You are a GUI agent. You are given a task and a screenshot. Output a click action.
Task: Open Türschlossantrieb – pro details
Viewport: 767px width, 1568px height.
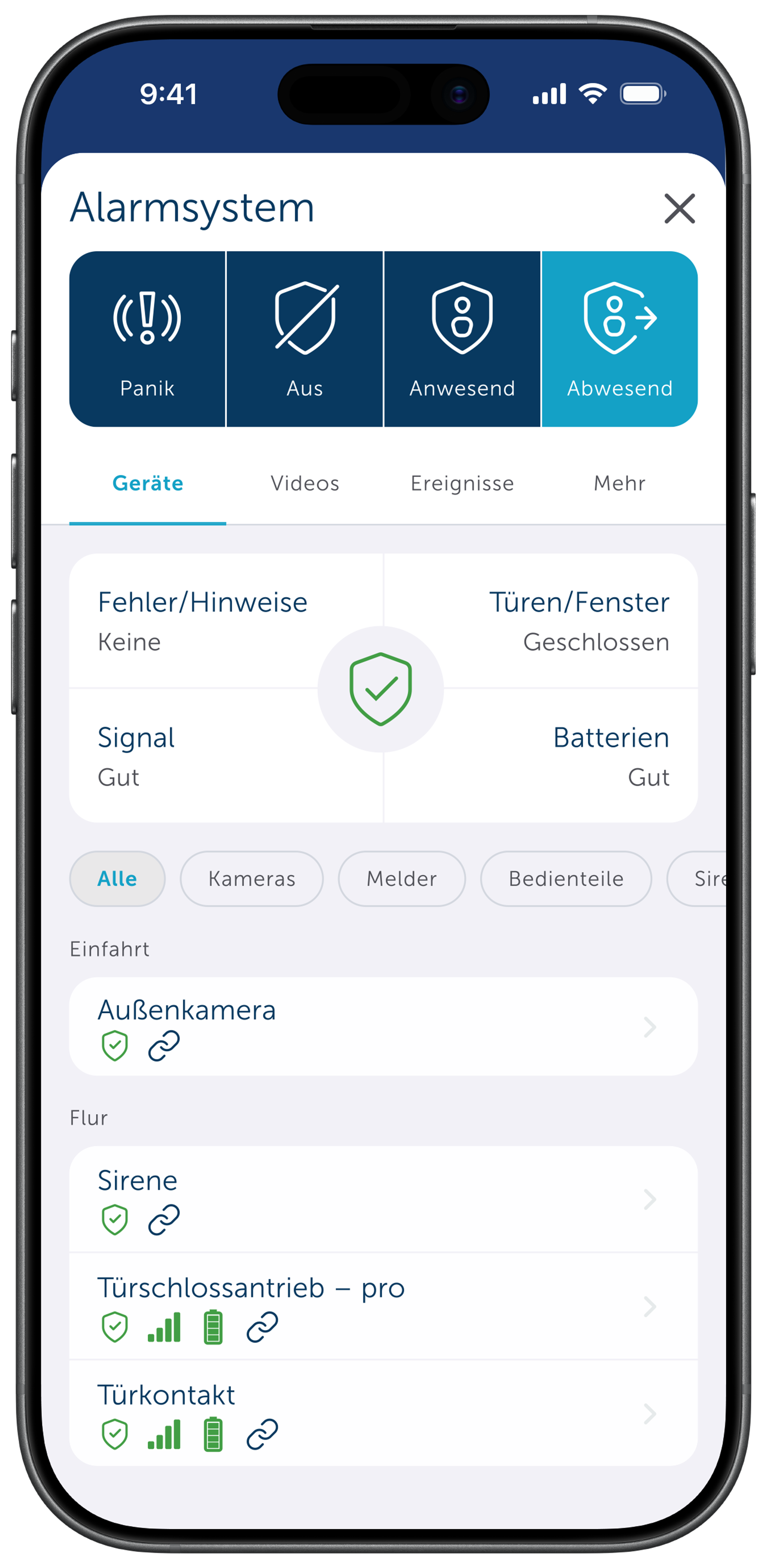(x=383, y=1306)
